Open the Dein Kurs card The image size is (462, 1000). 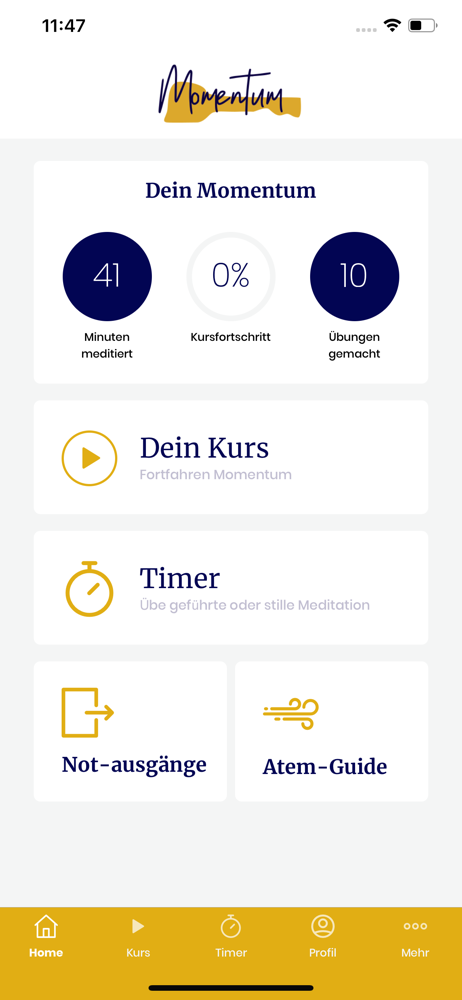(x=230, y=457)
